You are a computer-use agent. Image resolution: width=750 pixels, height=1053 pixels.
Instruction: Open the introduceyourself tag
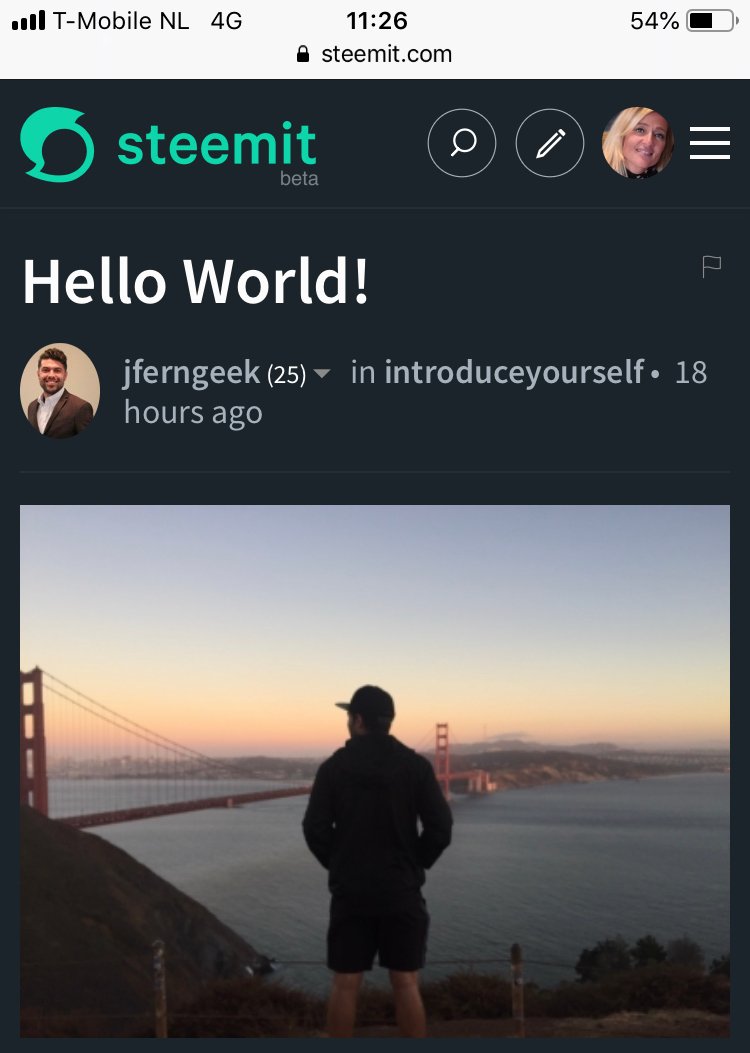click(514, 373)
